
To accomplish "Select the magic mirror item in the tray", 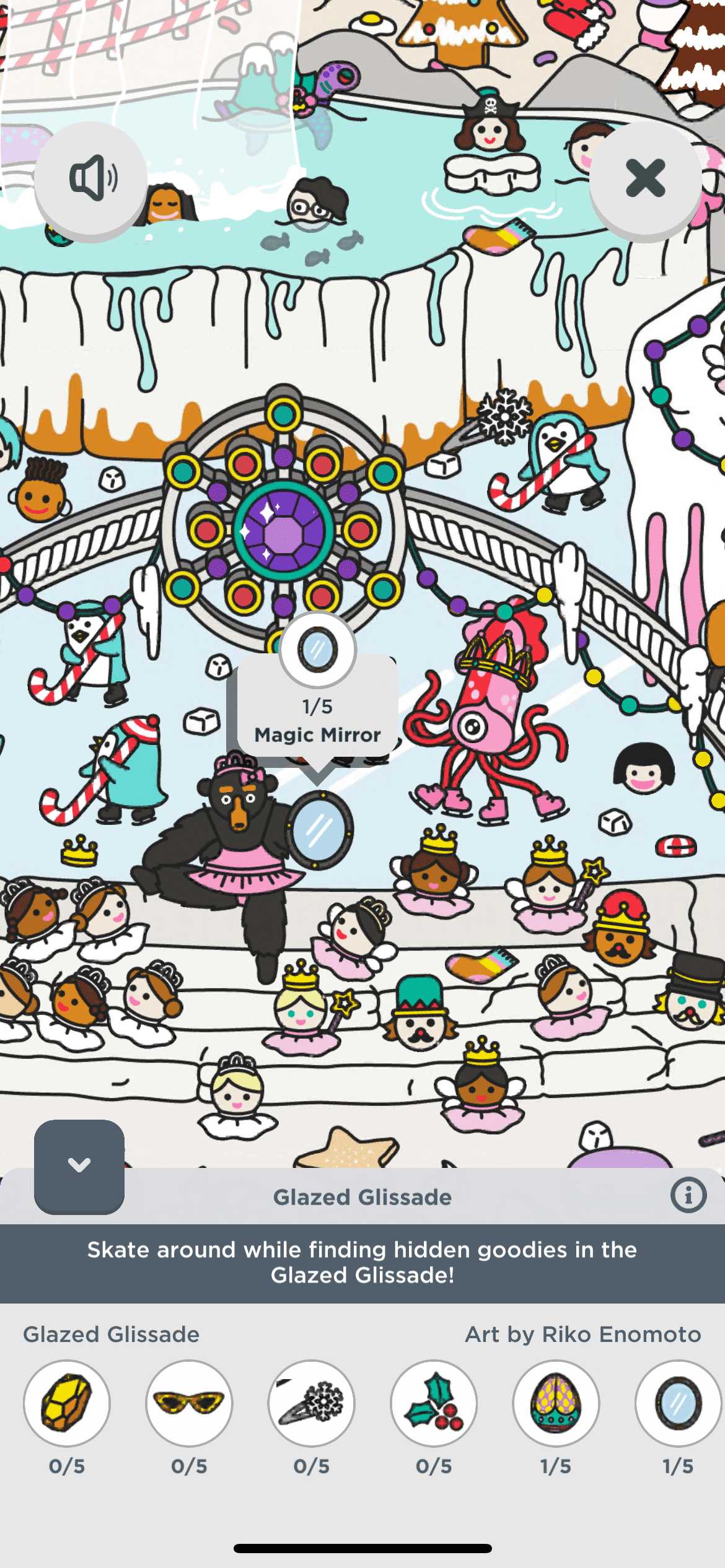I will pos(678,1403).
